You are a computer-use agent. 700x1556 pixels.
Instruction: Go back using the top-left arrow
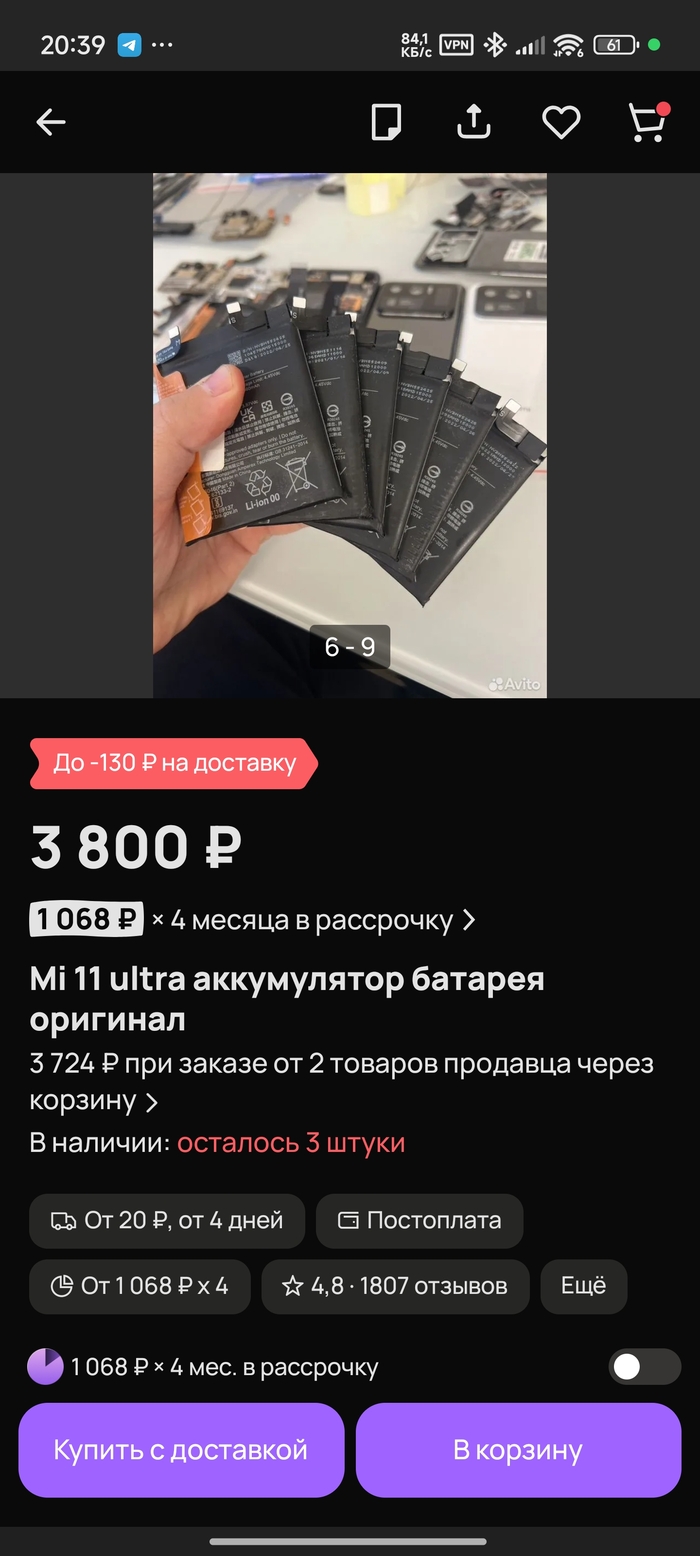point(50,122)
